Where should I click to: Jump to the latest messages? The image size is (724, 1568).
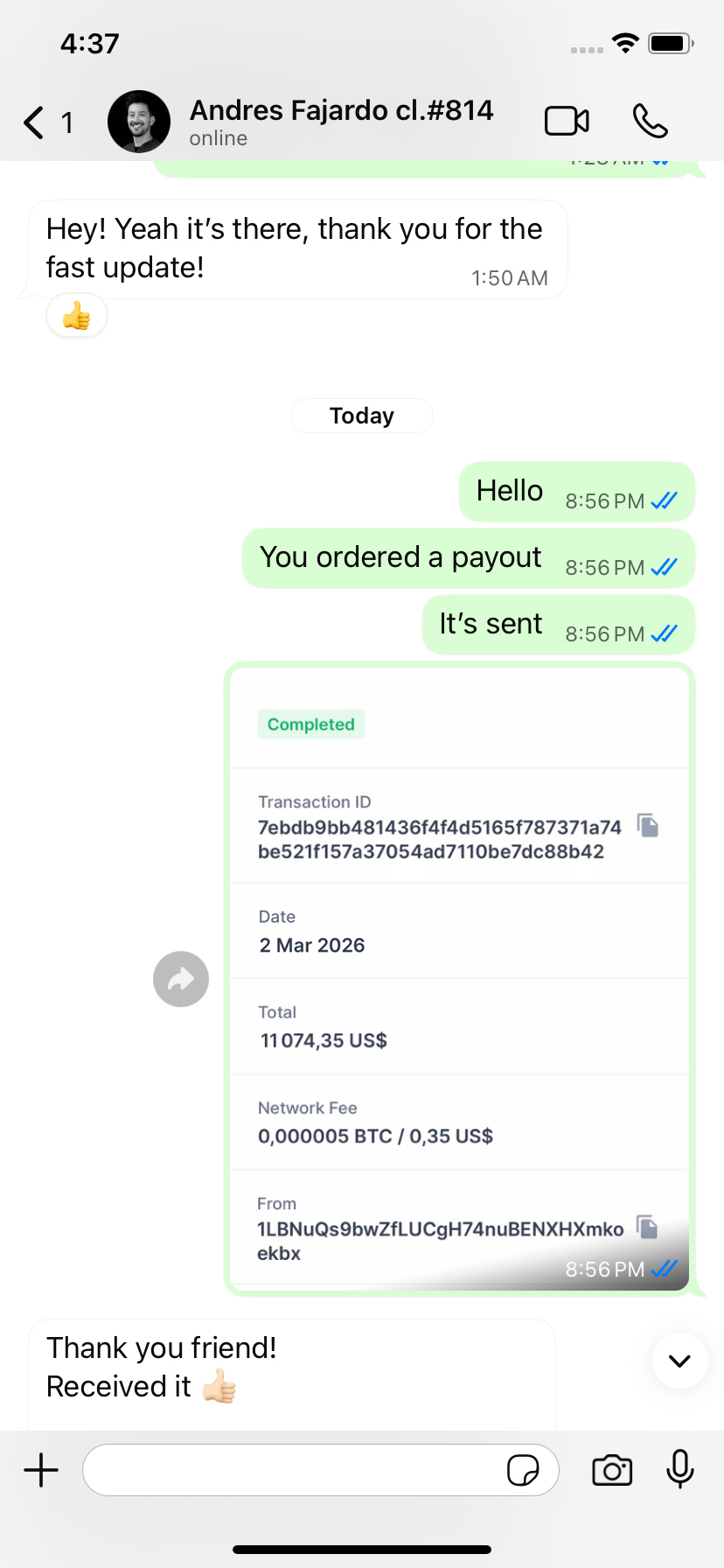(679, 1361)
